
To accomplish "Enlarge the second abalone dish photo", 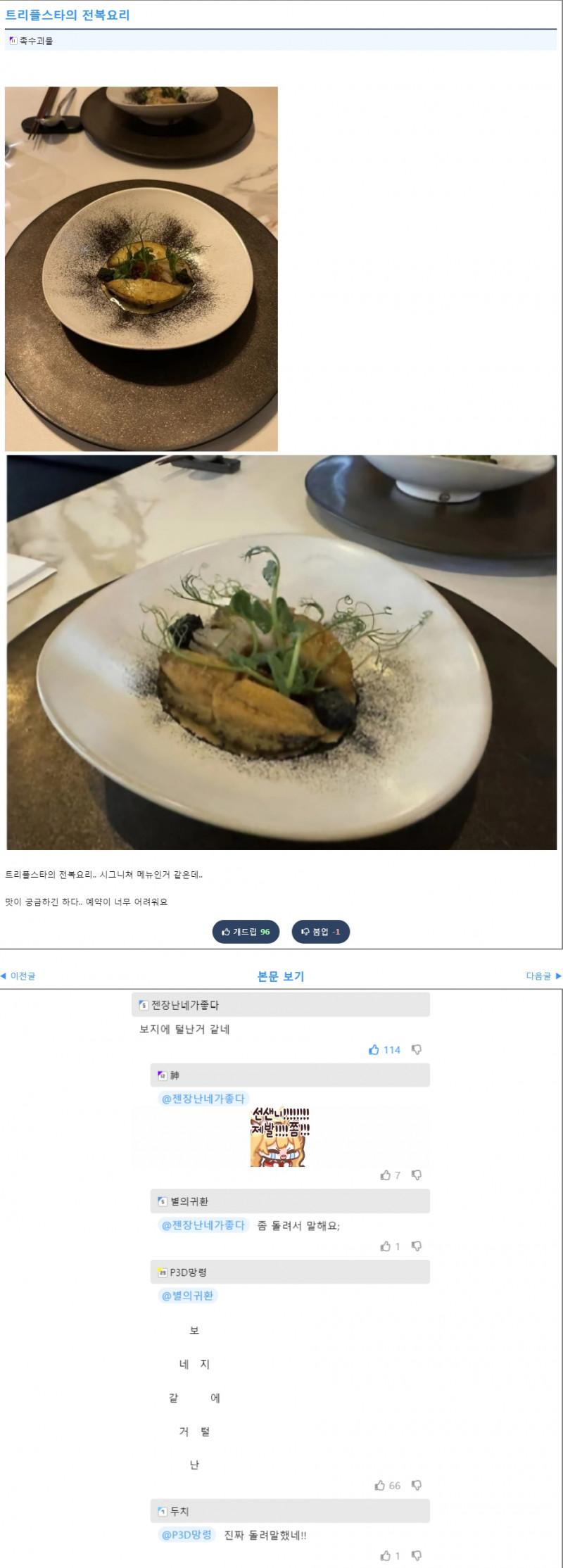I will click(281, 652).
